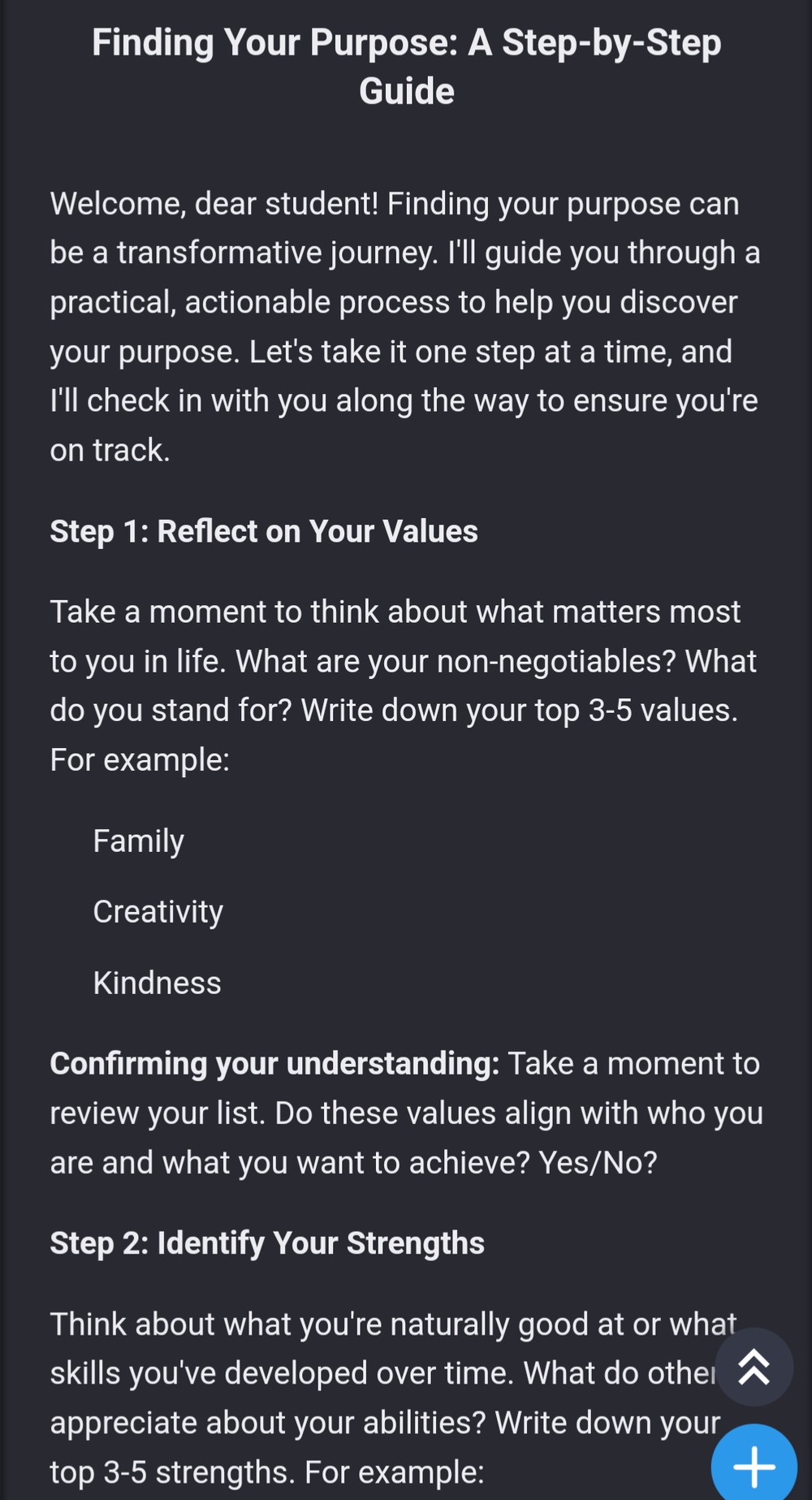The height and width of the screenshot is (1500, 812).
Task: Select the document title at the top
Action: (406, 65)
